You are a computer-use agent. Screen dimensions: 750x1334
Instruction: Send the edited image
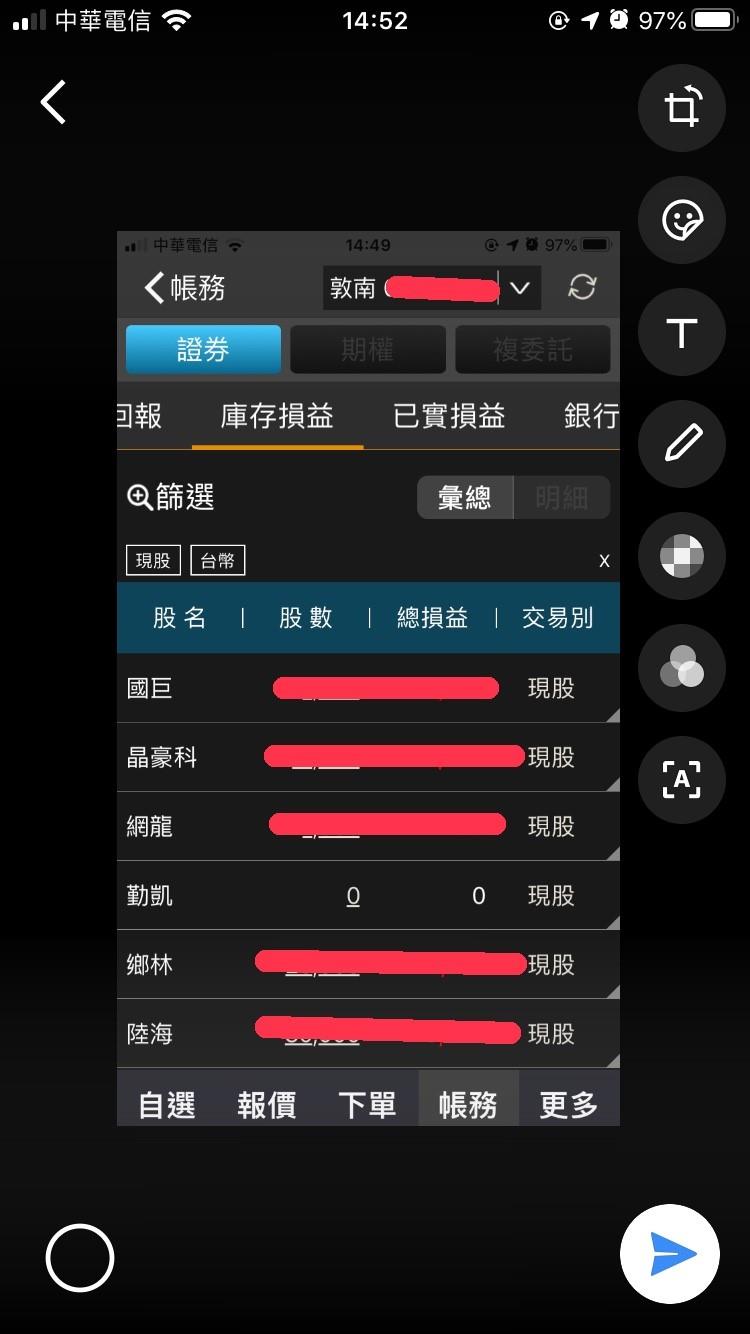click(670, 1254)
